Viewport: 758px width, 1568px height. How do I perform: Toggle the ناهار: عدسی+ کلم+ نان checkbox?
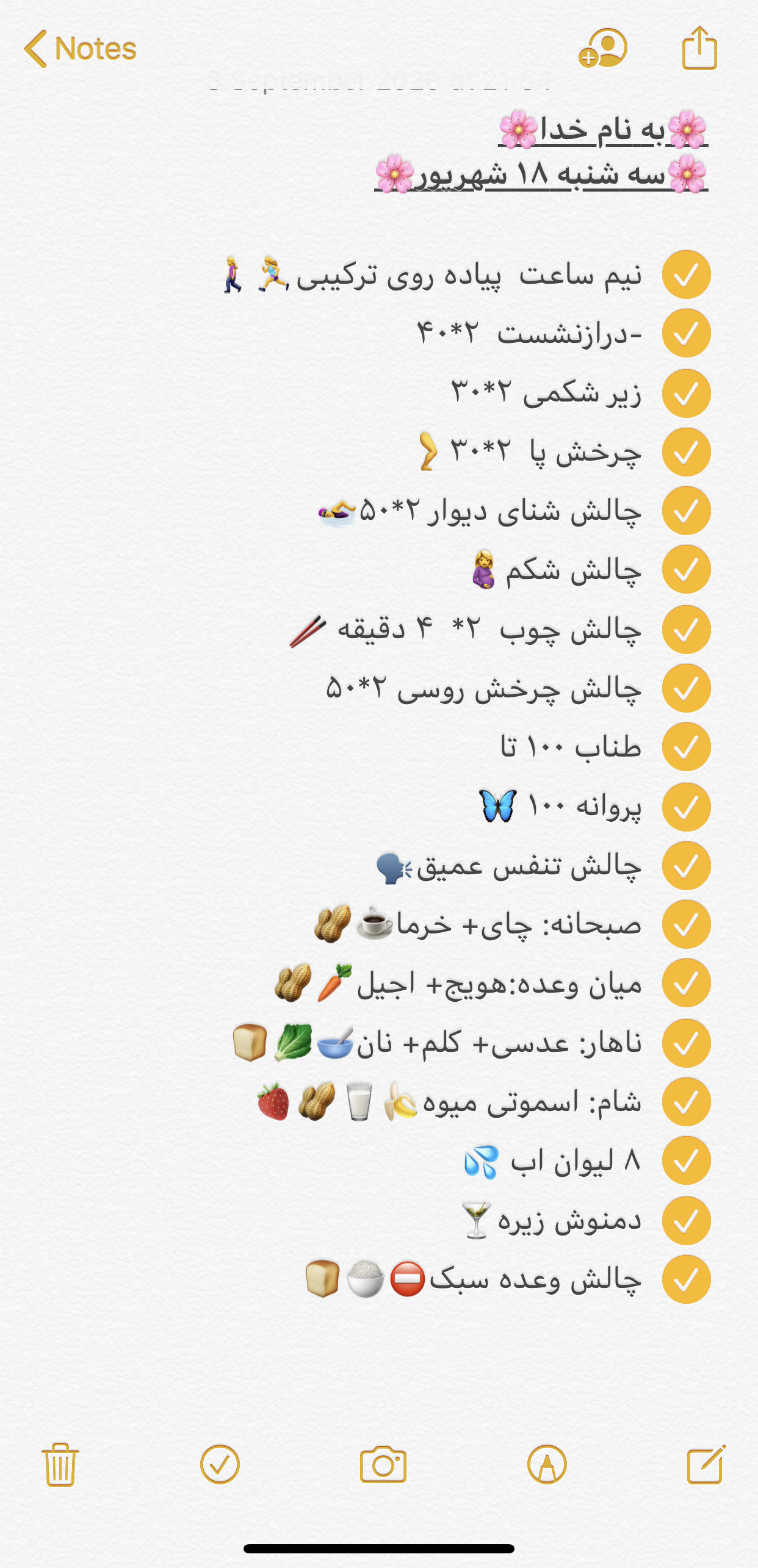click(686, 1043)
